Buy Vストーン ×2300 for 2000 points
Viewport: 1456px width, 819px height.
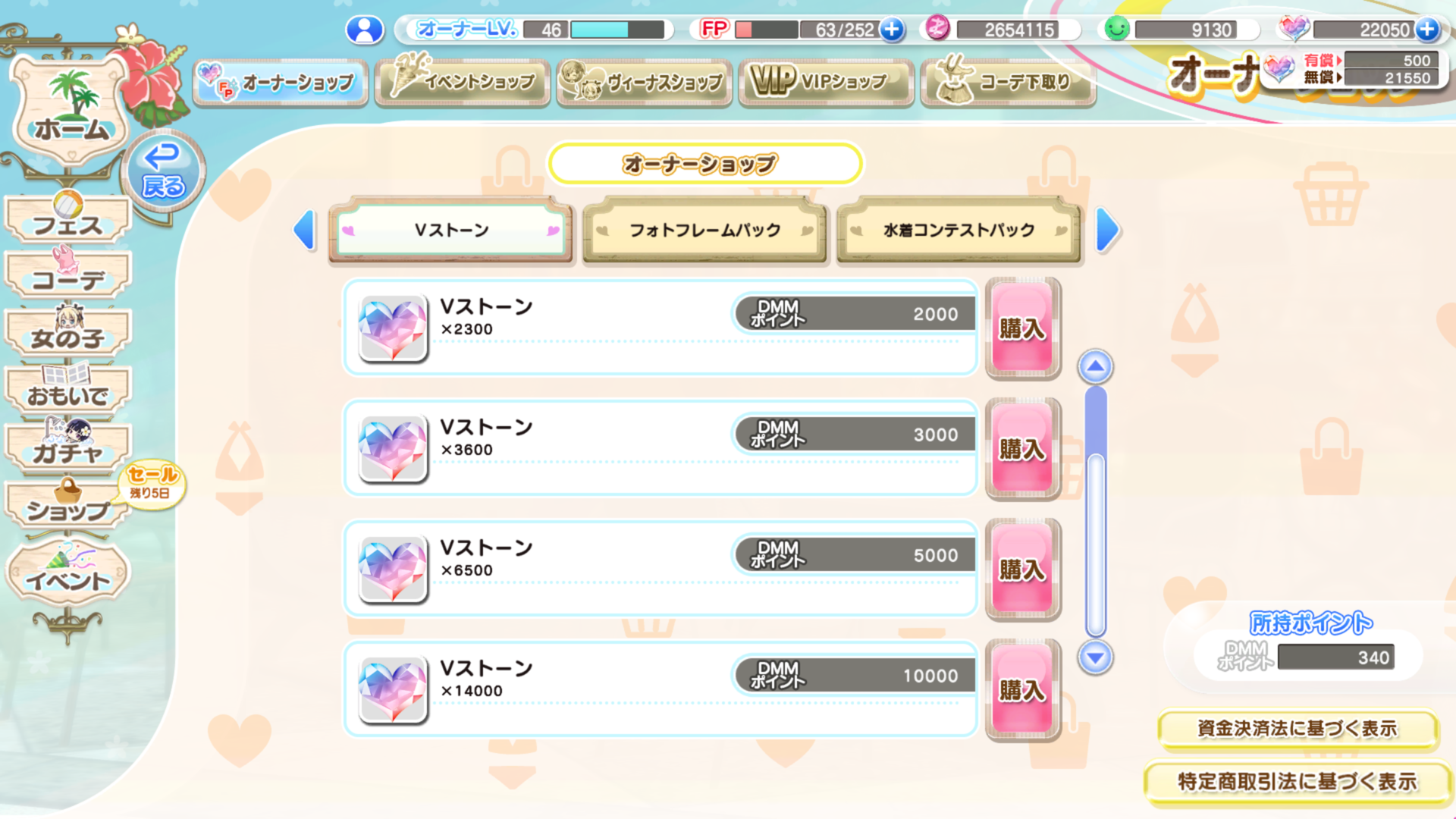(x=1022, y=328)
